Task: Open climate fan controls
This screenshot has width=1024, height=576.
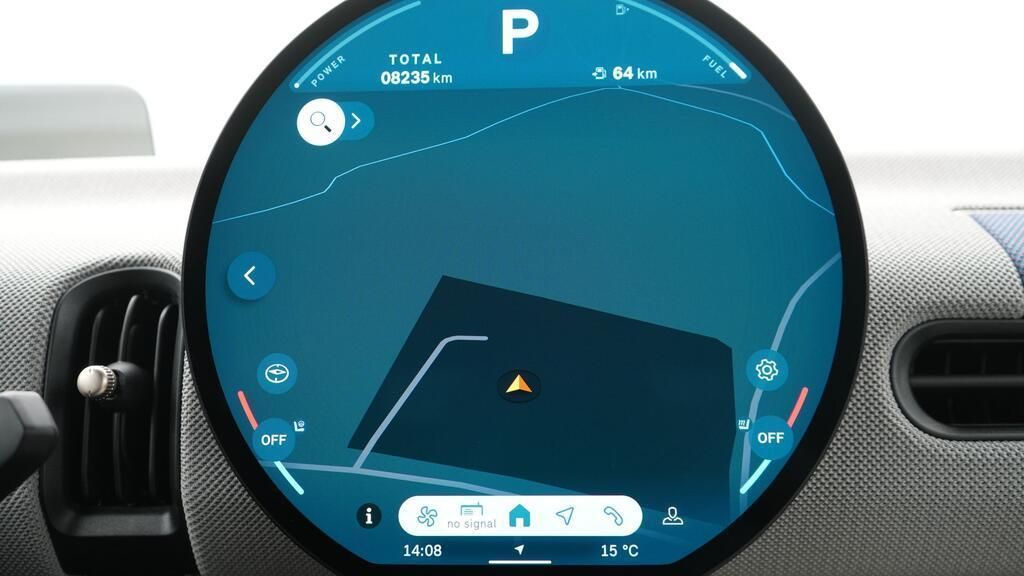Action: click(427, 516)
